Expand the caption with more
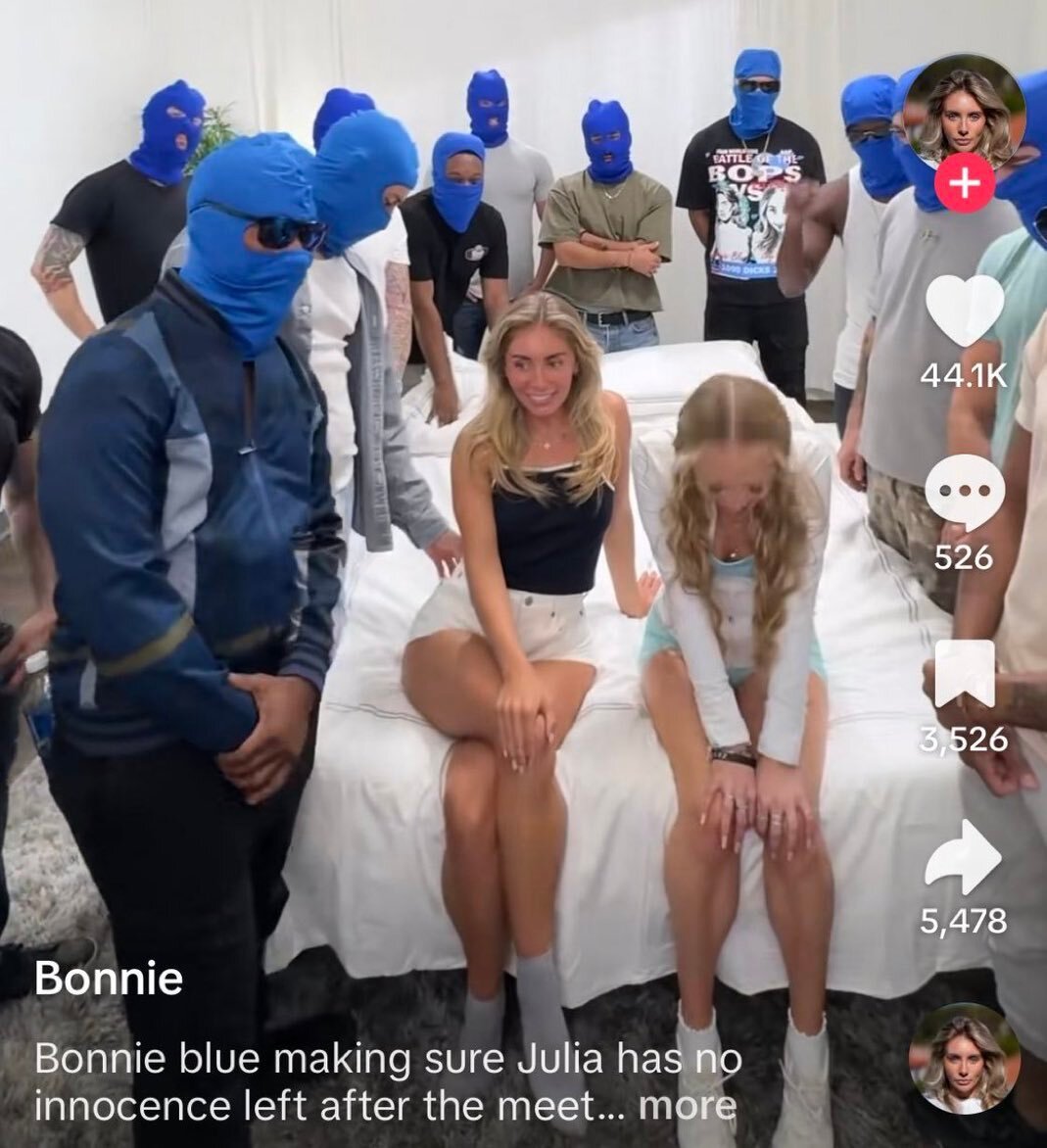 point(687,1106)
